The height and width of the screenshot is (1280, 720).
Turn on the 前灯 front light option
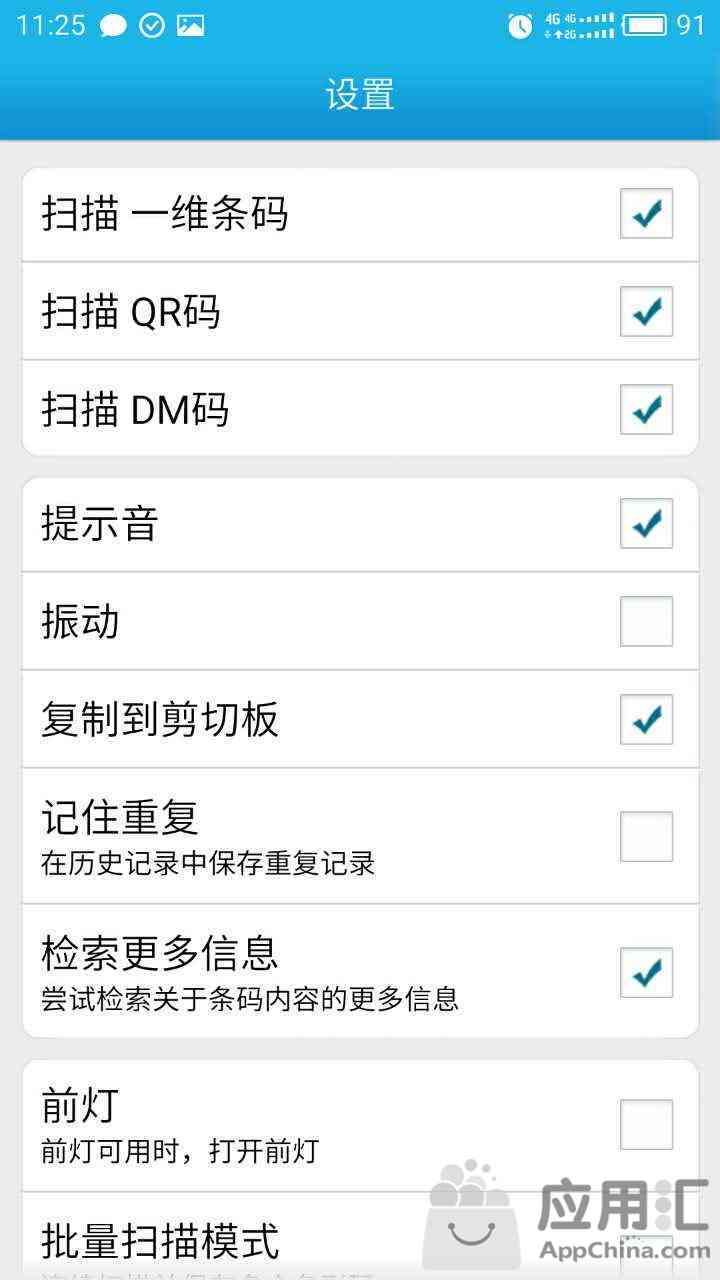pyautogui.click(x=646, y=1125)
